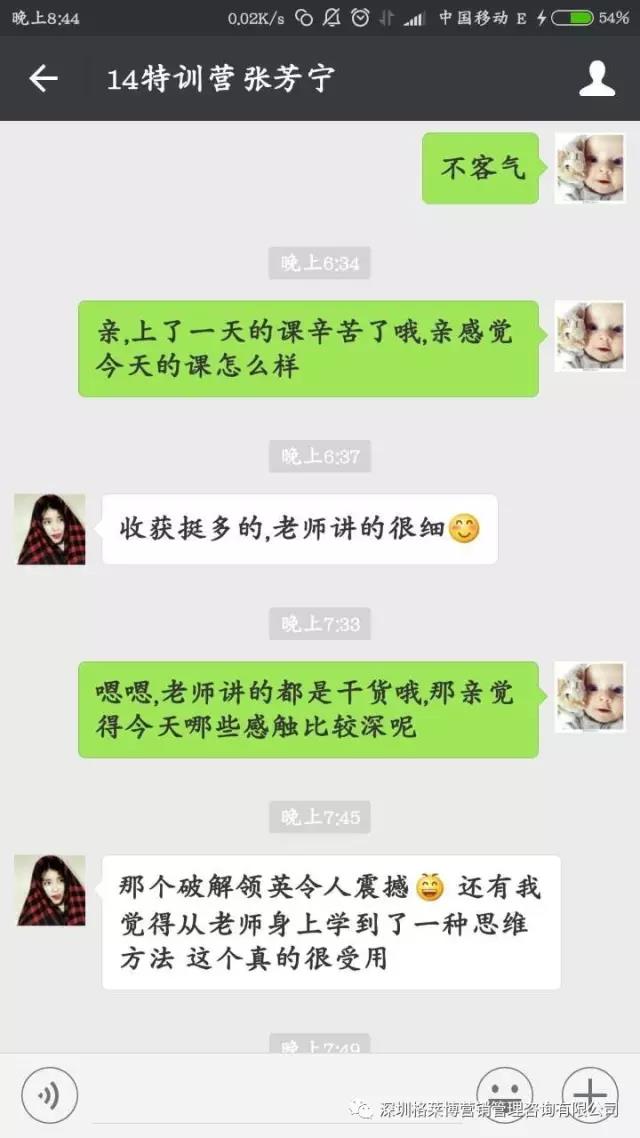This screenshot has height=1138, width=640.
Task: Open chat info via person icon
Action: 597,79
